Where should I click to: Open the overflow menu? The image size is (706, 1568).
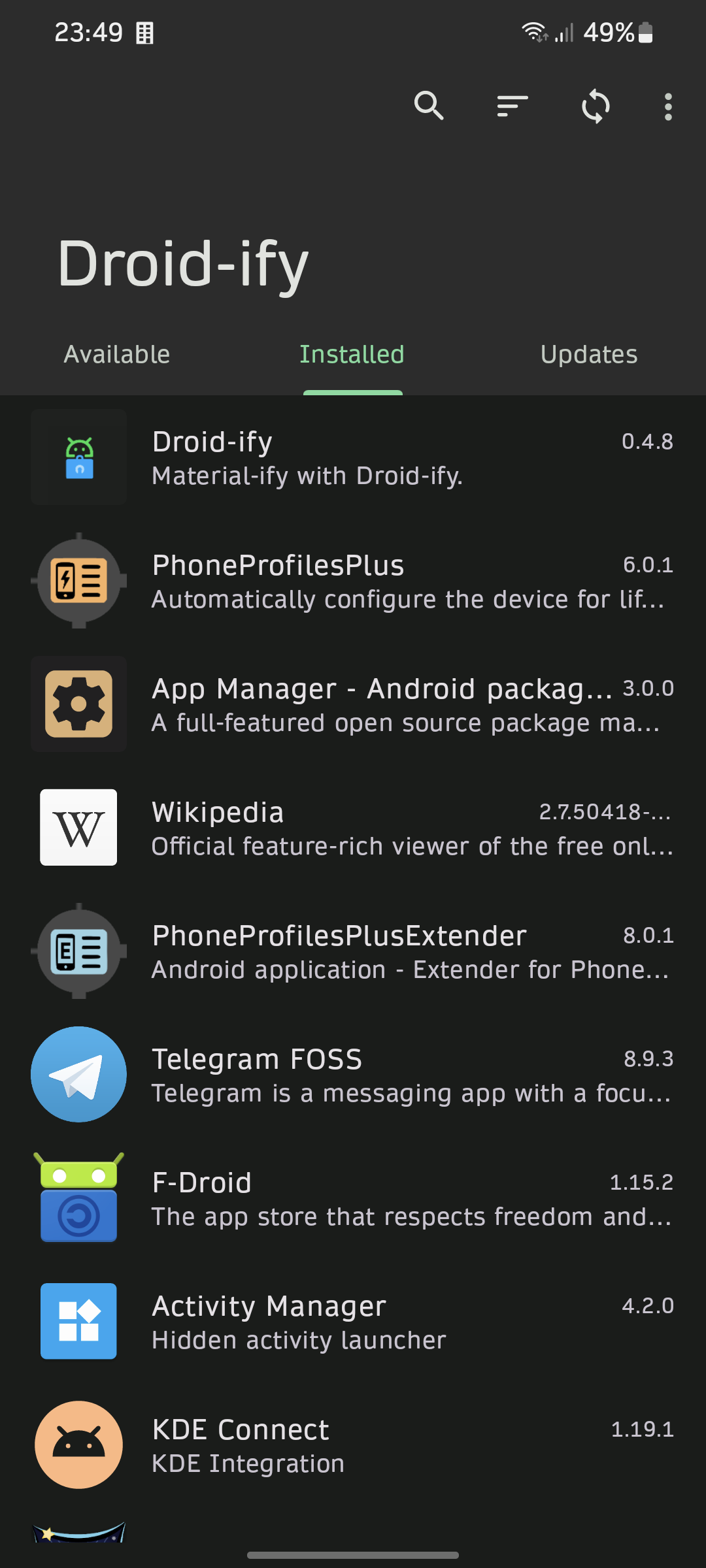coord(668,106)
